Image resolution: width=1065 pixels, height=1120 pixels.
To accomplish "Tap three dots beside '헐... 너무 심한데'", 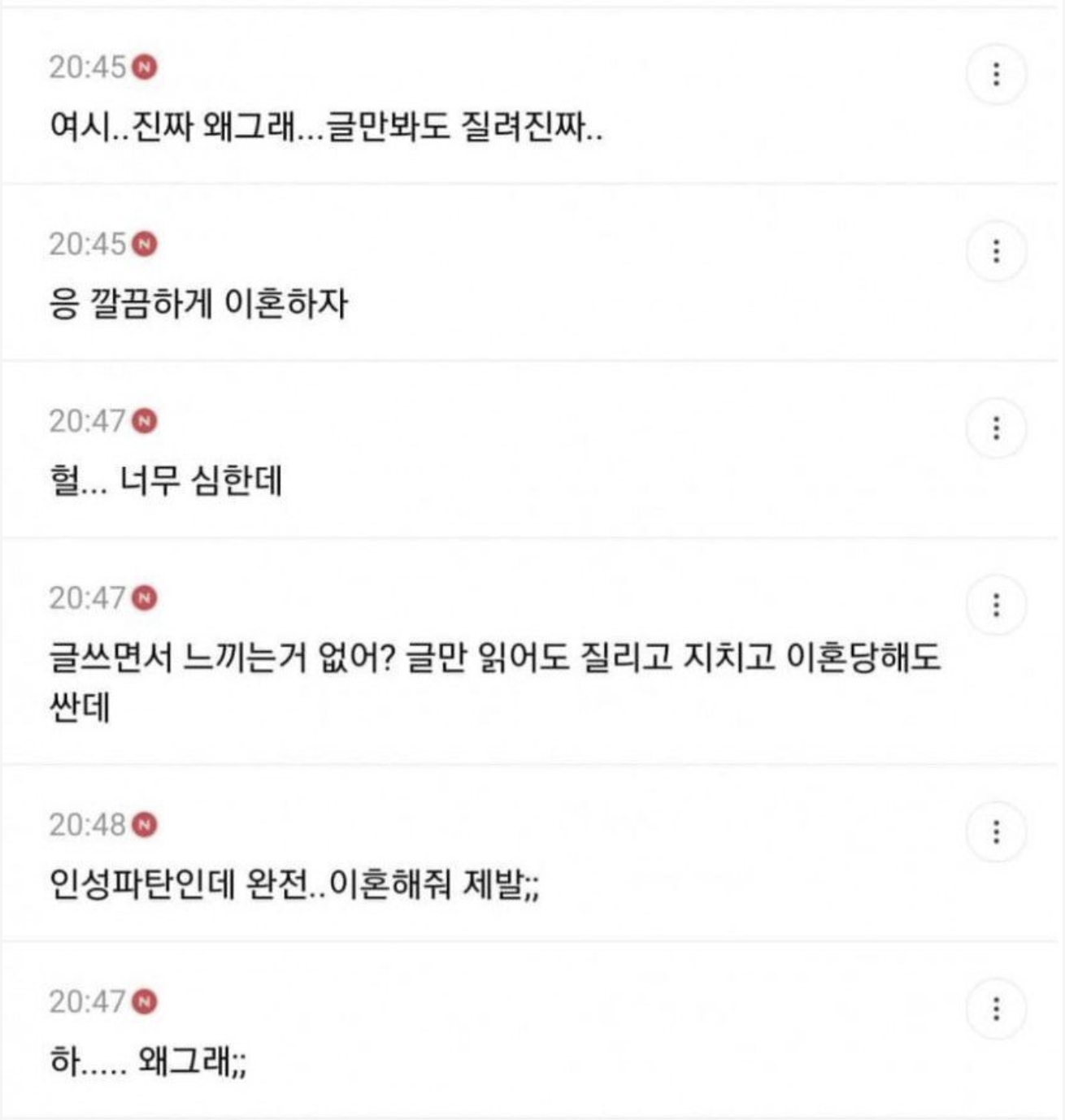I will tap(996, 428).
